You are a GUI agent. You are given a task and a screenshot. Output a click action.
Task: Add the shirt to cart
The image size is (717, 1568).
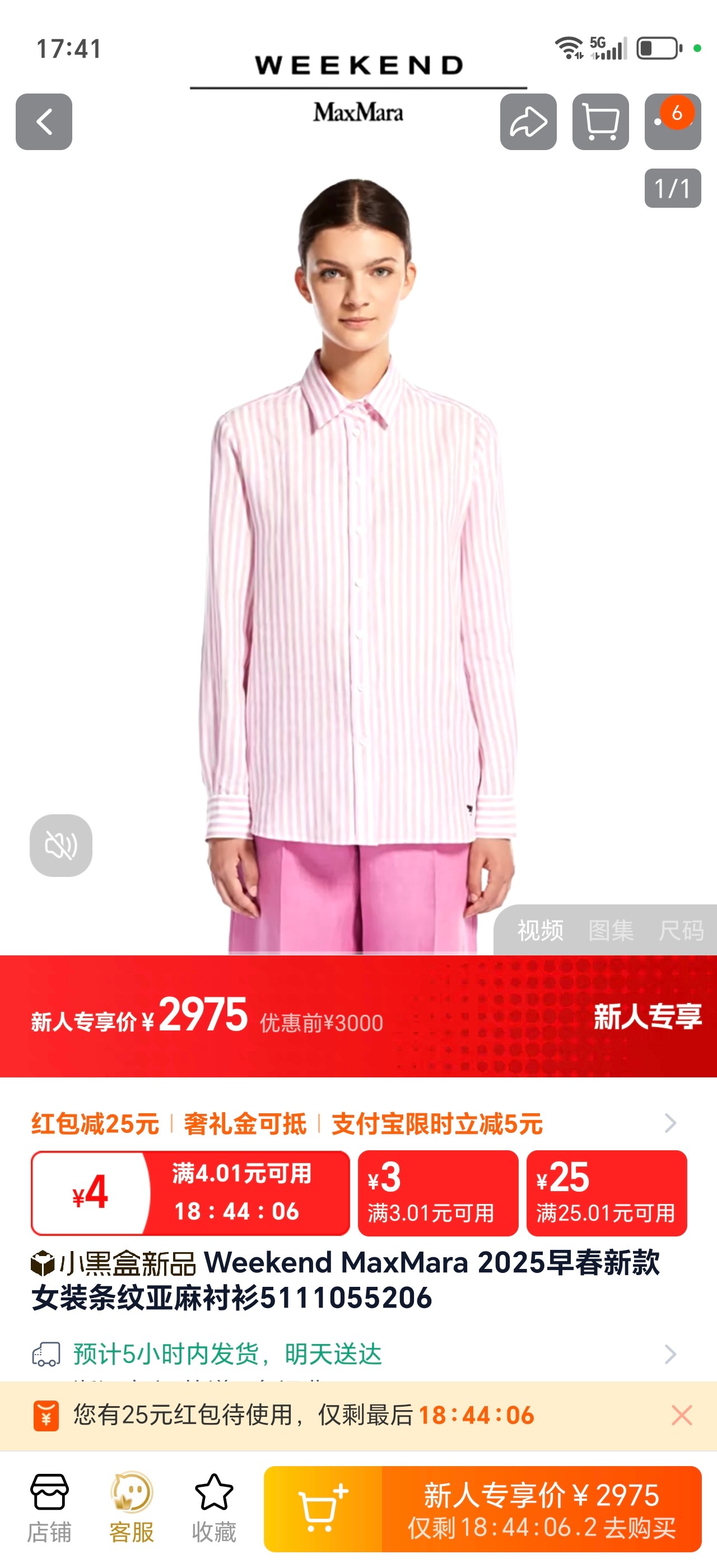pyautogui.click(x=323, y=1509)
